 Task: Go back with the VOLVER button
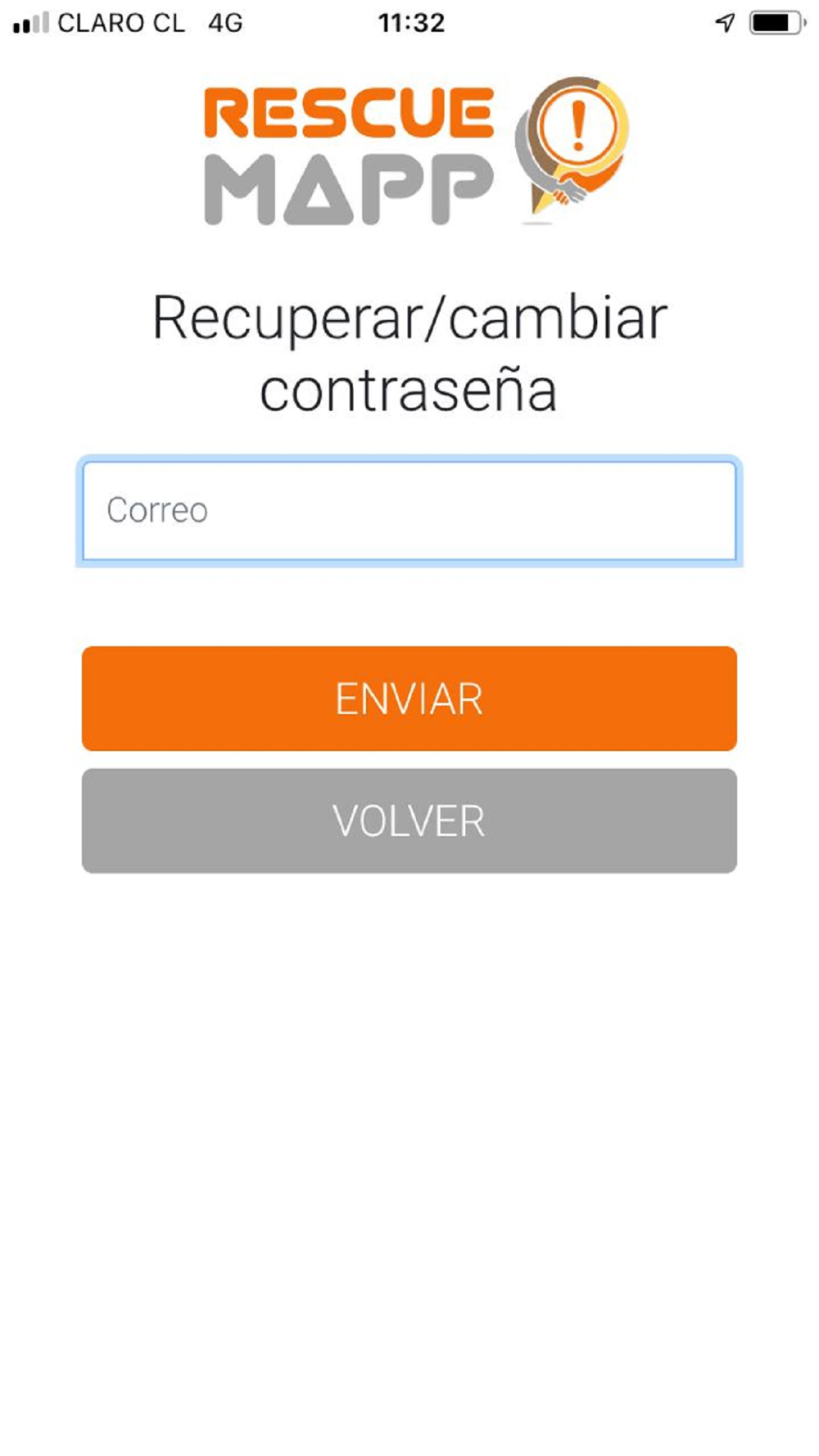click(x=409, y=821)
